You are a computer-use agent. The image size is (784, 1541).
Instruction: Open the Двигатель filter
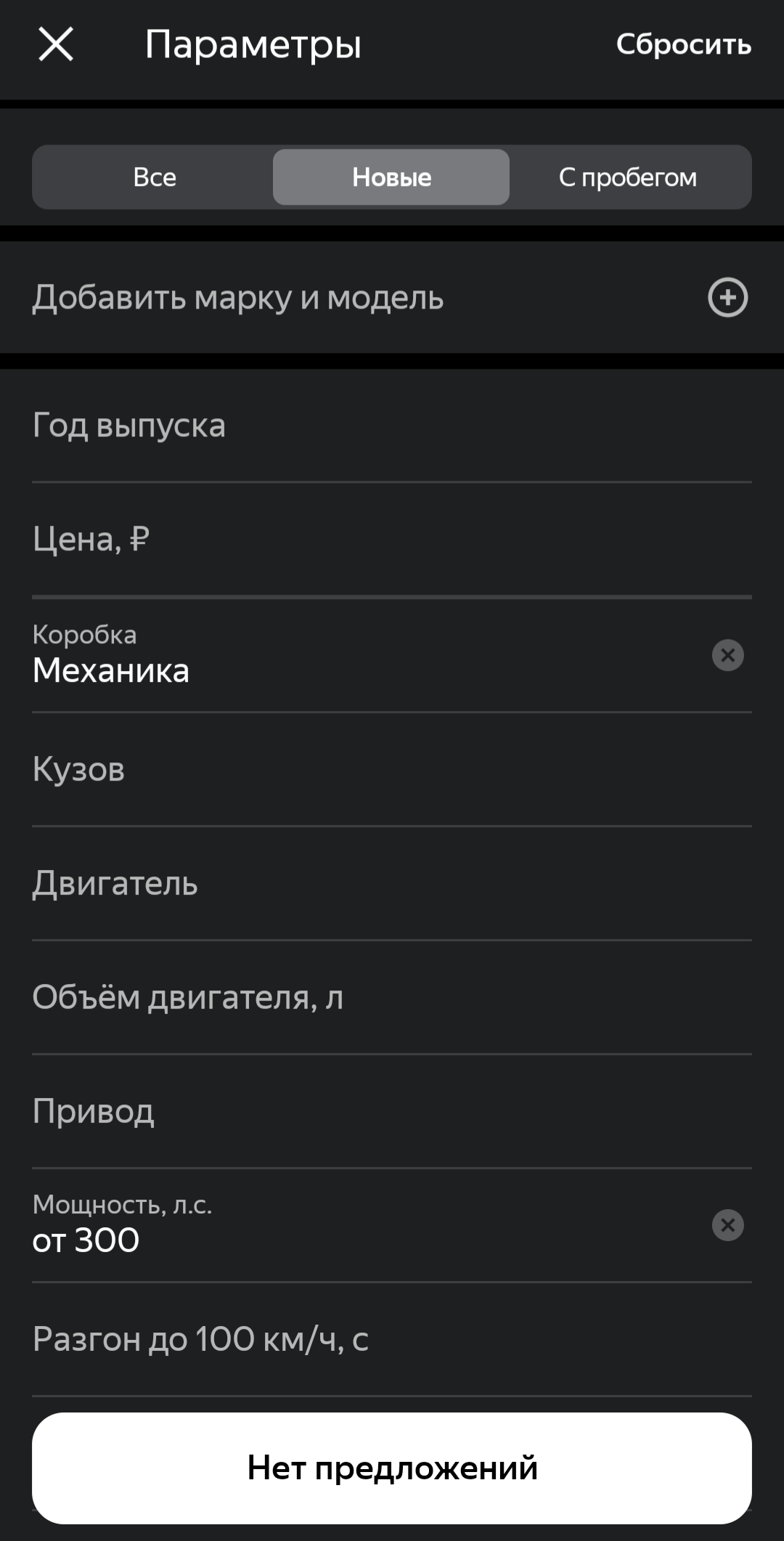click(x=392, y=883)
